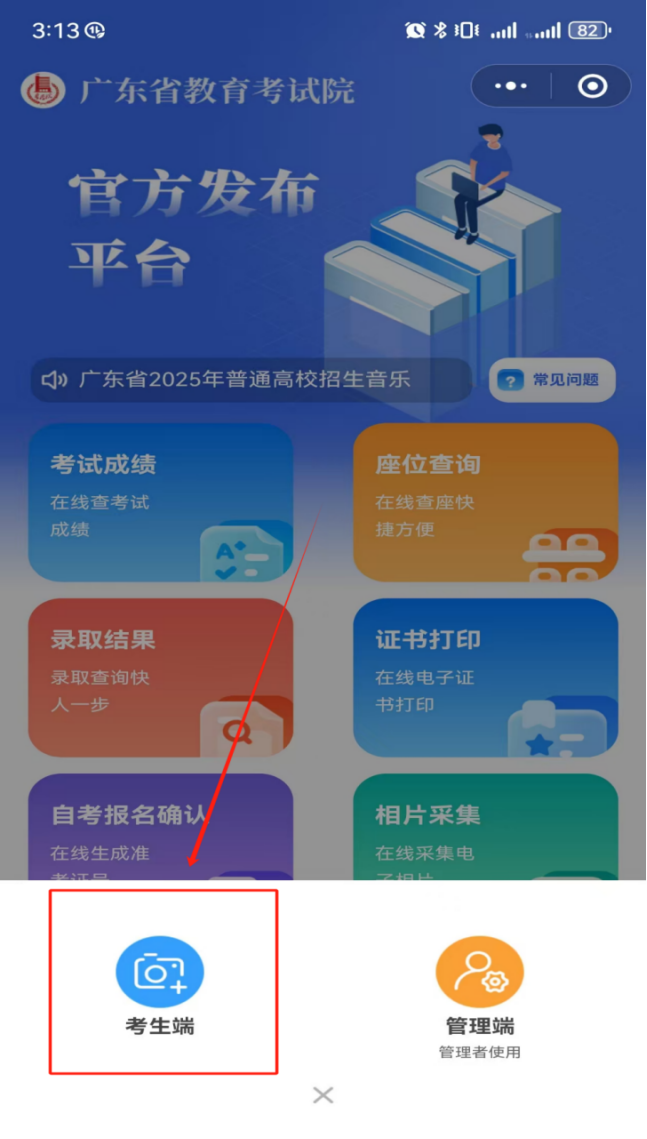The image size is (647, 1139).
Task: Choose the 管理端 manager option
Action: (479, 984)
